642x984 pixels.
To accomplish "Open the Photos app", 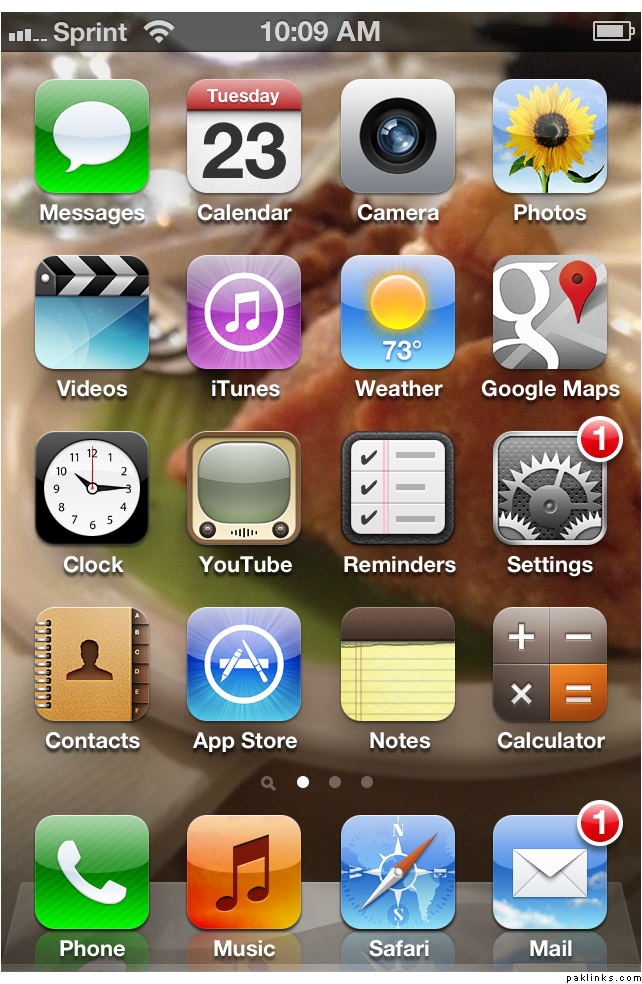I will (x=550, y=137).
